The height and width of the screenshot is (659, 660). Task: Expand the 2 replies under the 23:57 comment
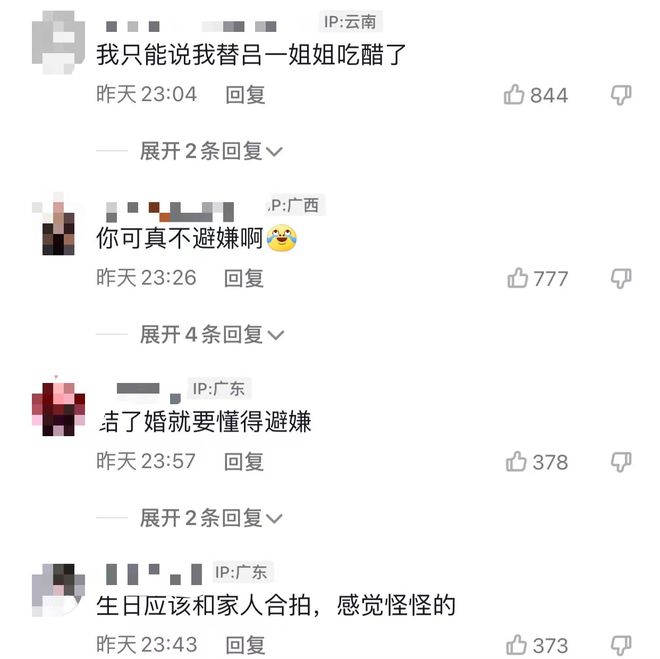click(211, 518)
